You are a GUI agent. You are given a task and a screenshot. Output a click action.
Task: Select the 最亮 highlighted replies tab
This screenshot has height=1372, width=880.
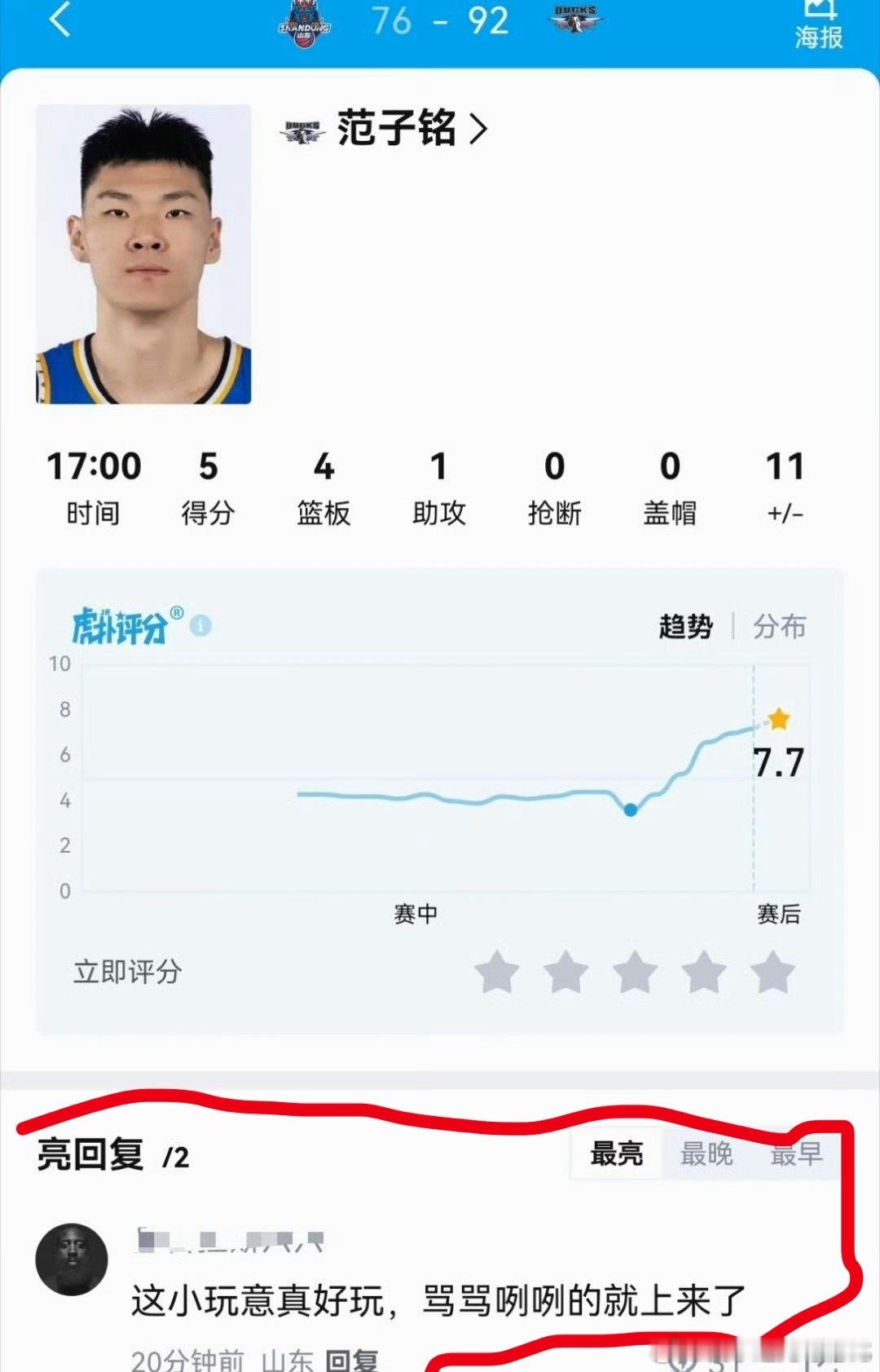click(616, 1154)
